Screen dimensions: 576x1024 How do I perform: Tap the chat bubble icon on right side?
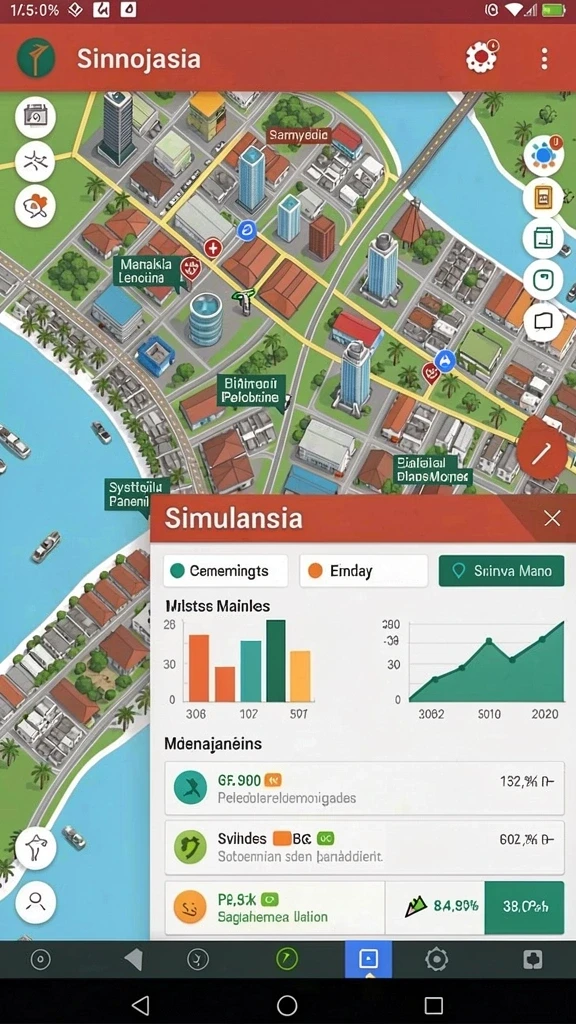click(x=543, y=321)
